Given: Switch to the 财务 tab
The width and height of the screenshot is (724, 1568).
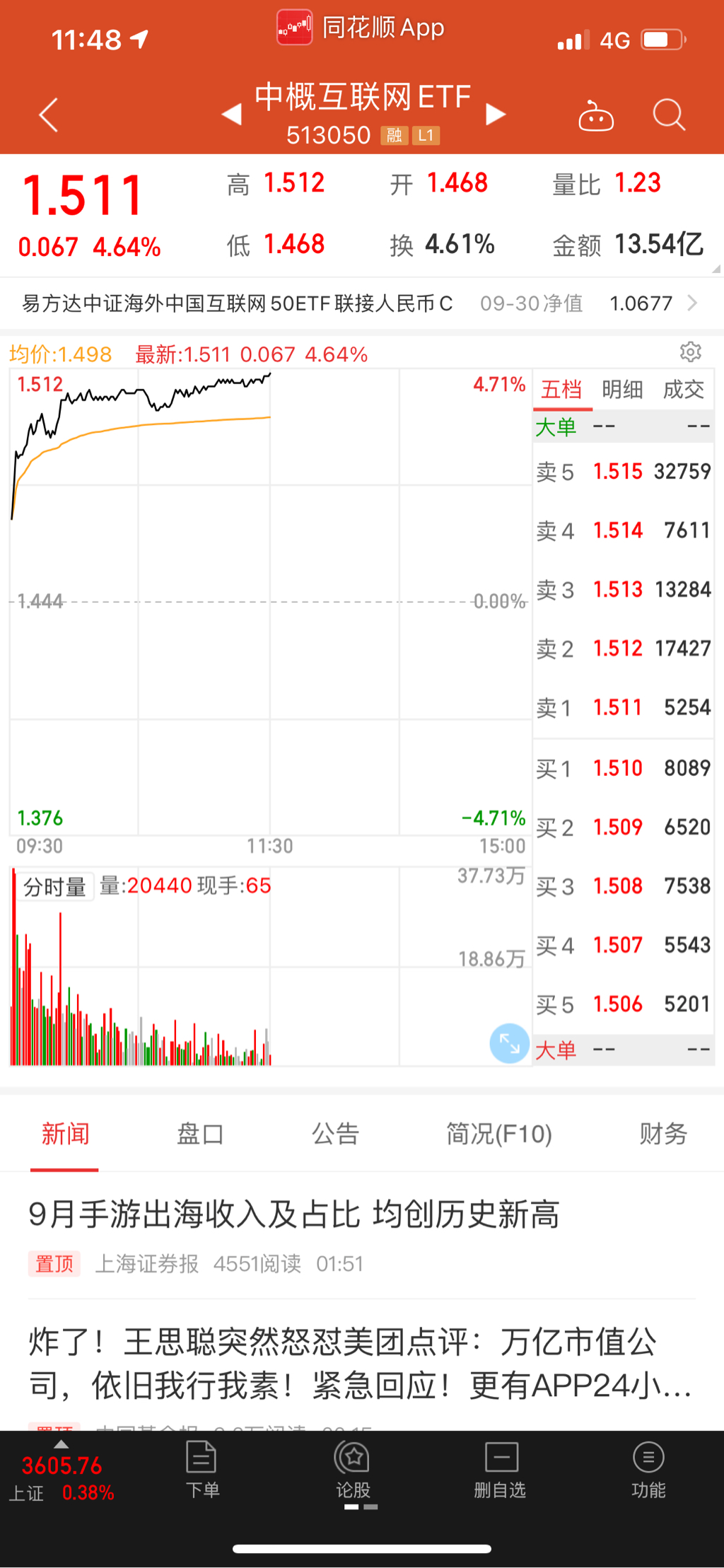Looking at the screenshot, I should [x=663, y=1134].
